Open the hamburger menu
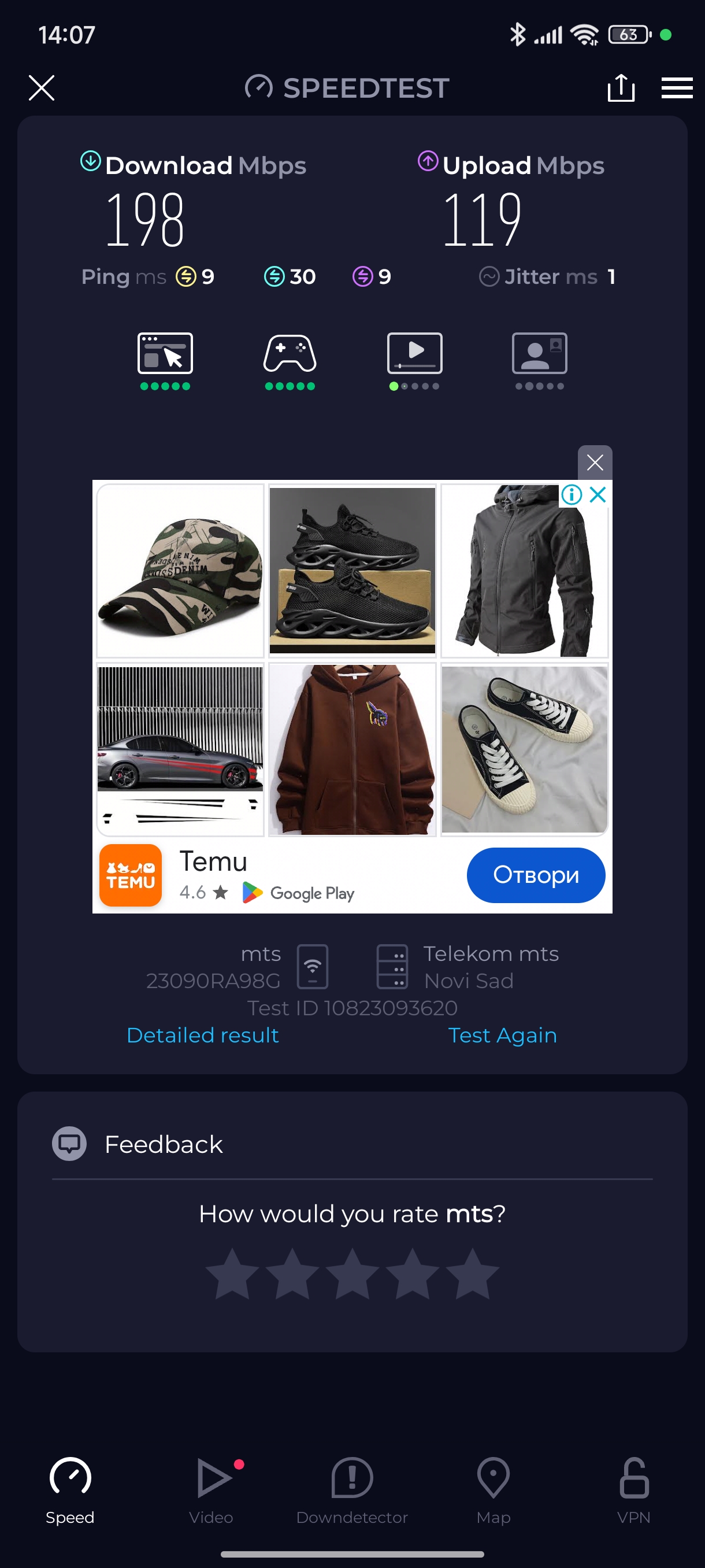This screenshot has height=1568, width=705. coord(677,88)
